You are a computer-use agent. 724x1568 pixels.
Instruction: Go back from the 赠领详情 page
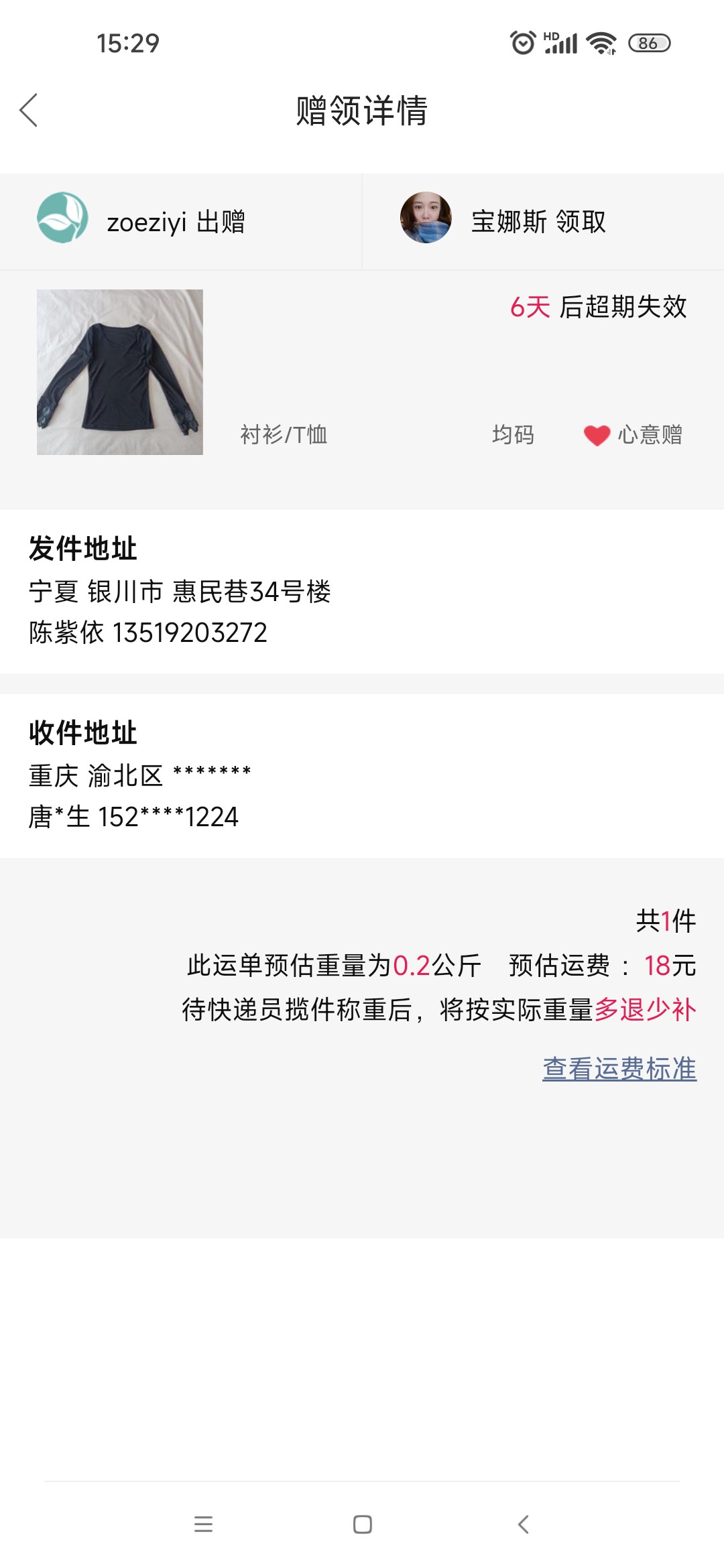[x=29, y=111]
